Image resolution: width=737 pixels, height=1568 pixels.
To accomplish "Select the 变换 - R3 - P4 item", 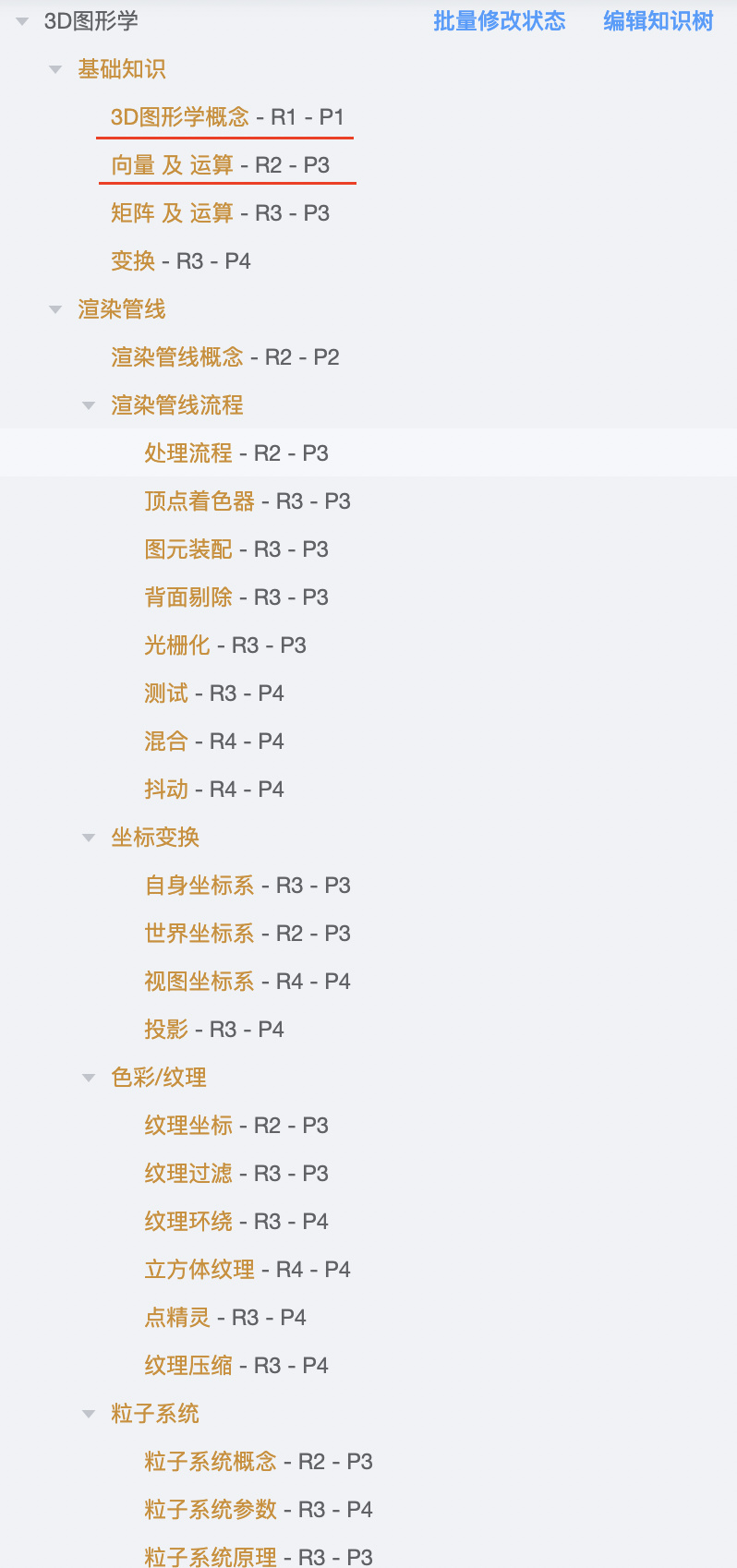I will coord(181,261).
